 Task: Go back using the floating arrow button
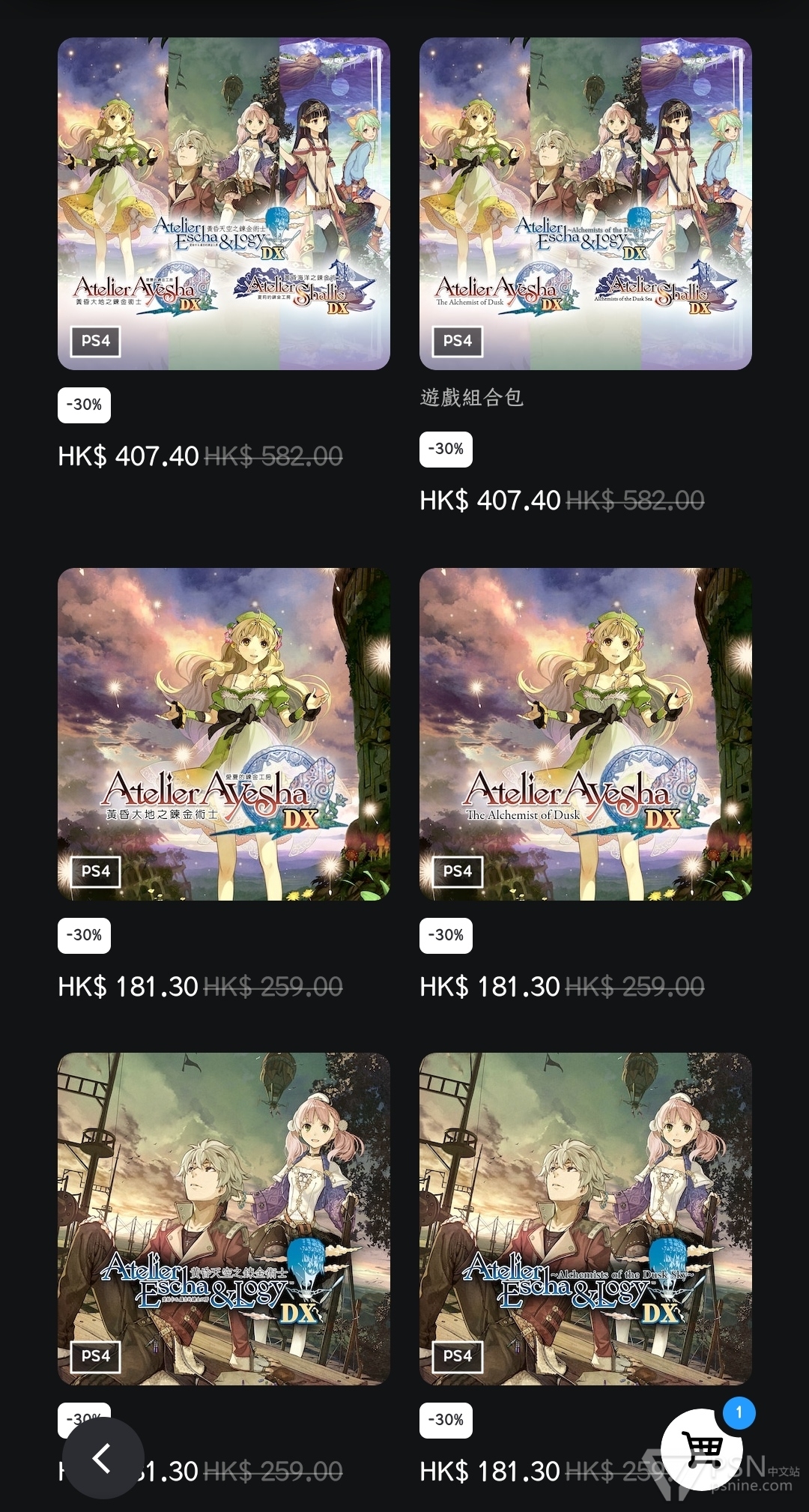103,1457
